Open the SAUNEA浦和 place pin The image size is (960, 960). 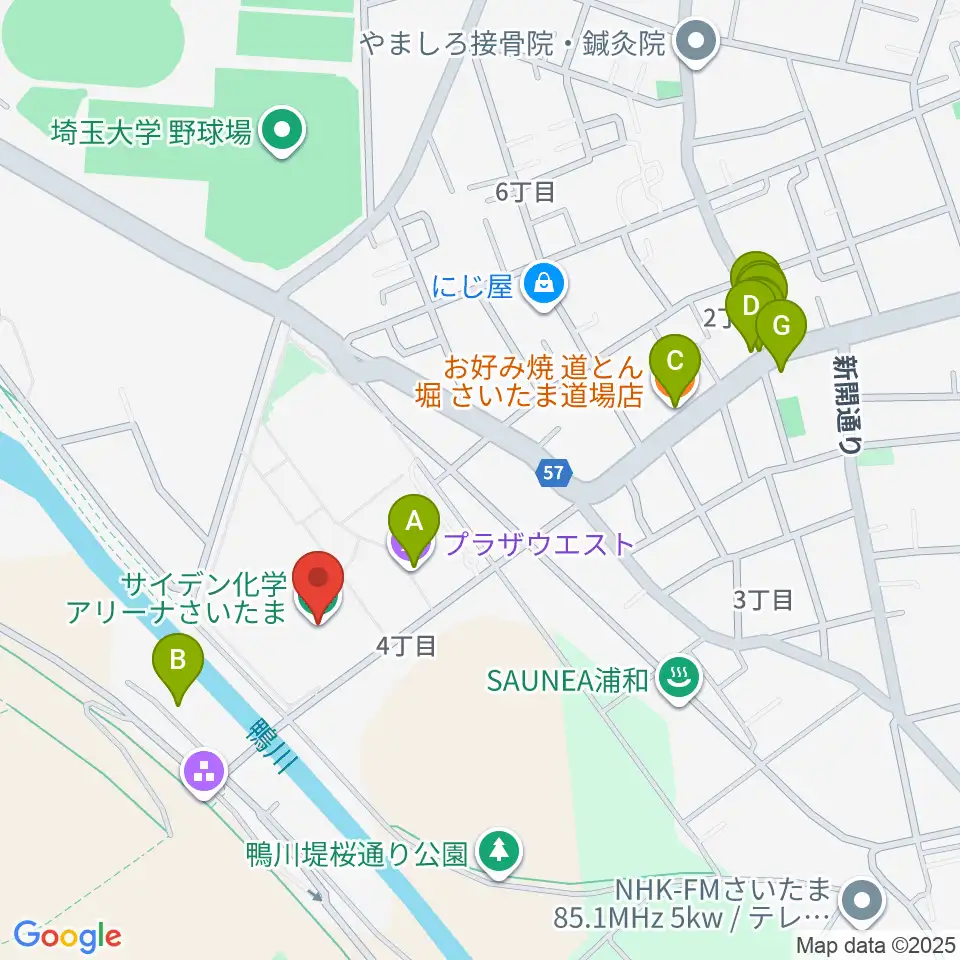[x=678, y=679]
